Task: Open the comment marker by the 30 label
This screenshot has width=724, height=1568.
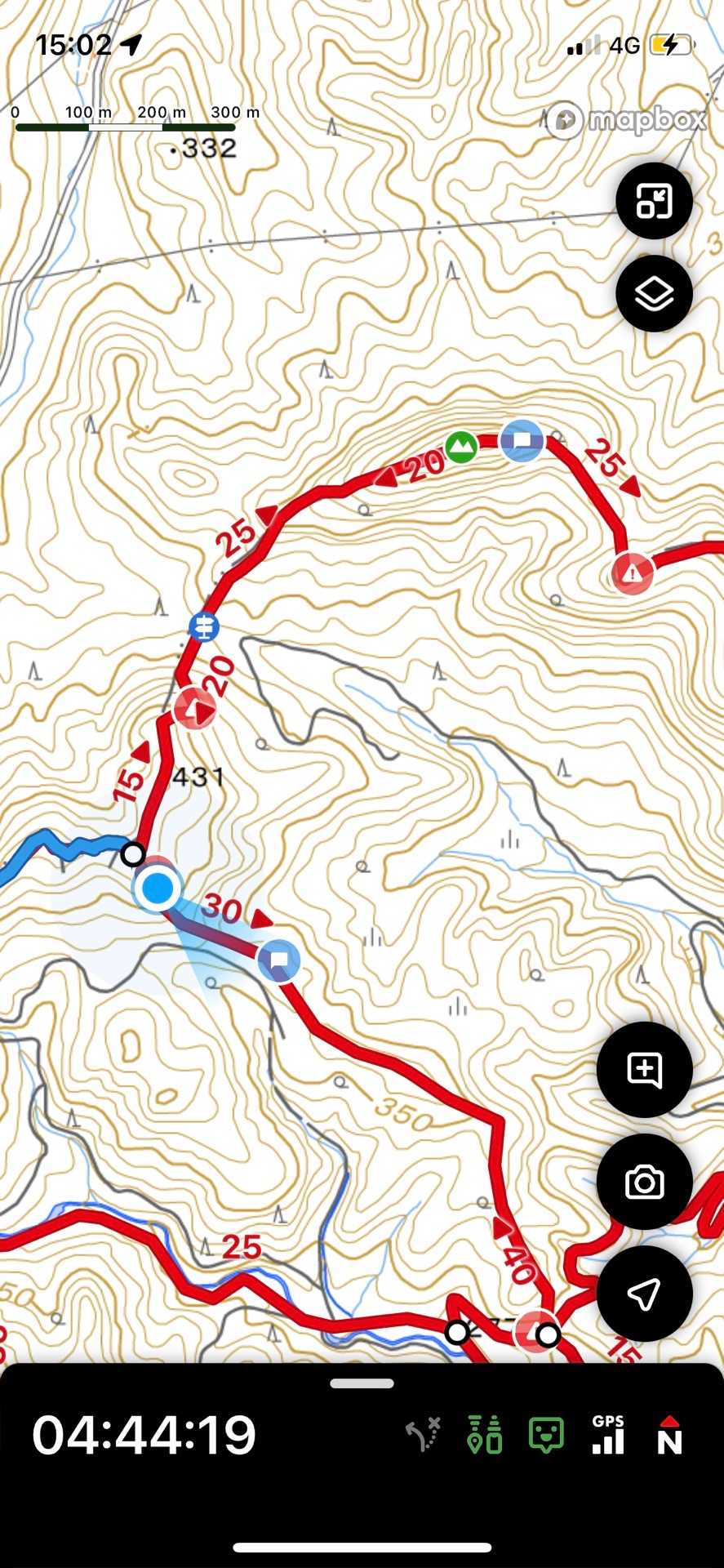Action: pyautogui.click(x=278, y=960)
